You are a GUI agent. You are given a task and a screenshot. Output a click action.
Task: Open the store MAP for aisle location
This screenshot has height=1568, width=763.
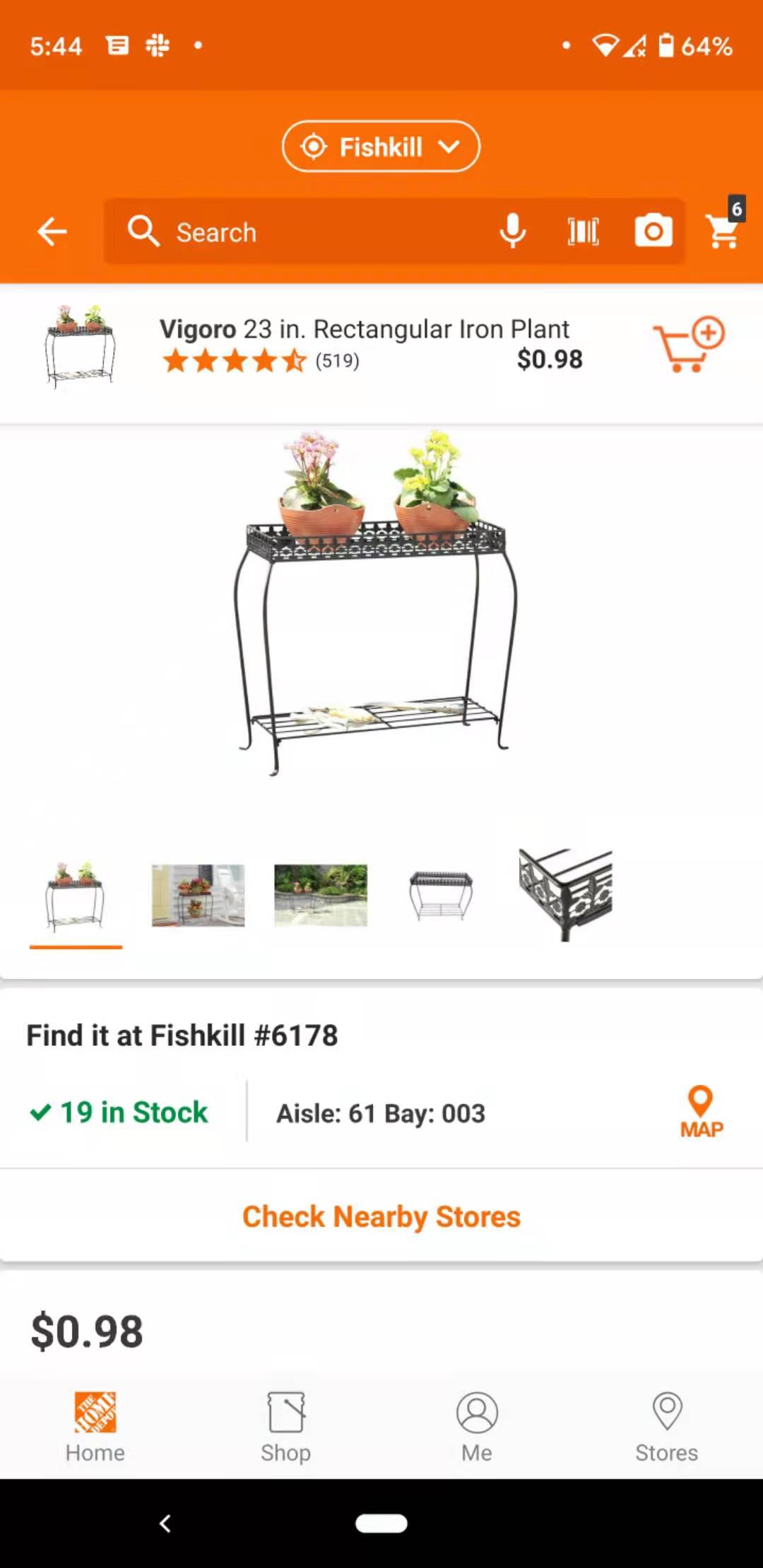pyautogui.click(x=701, y=1112)
